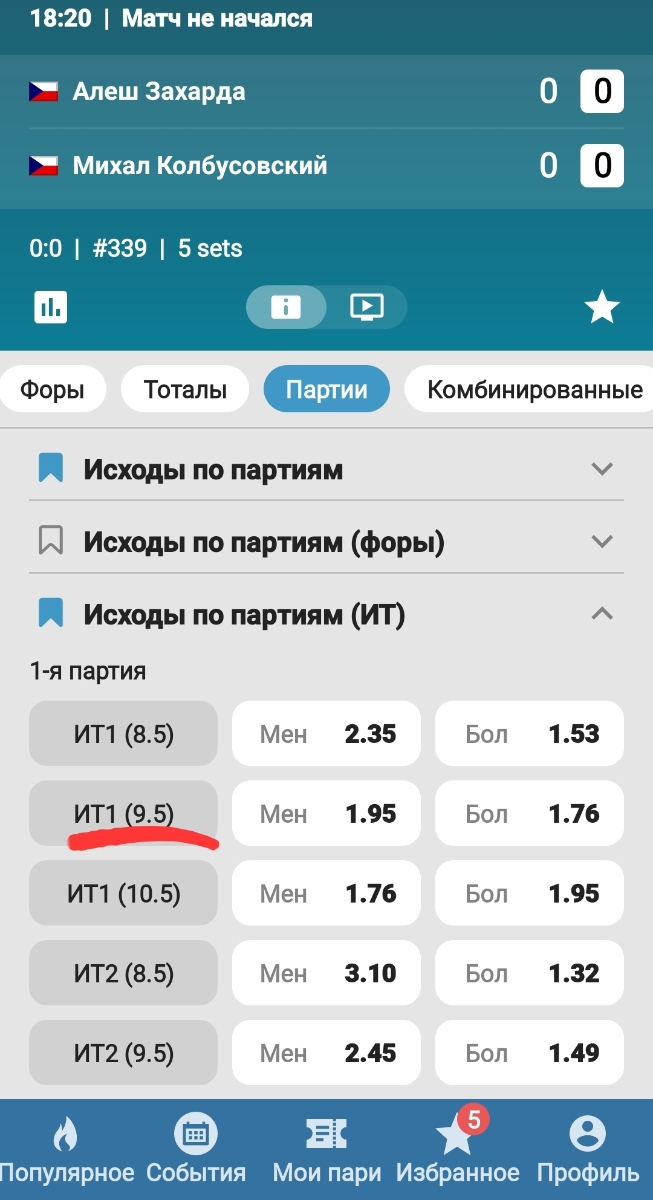Screen dimensions: 653x1200
Task: Select the Комбинированные market chip
Action: pos(534,390)
